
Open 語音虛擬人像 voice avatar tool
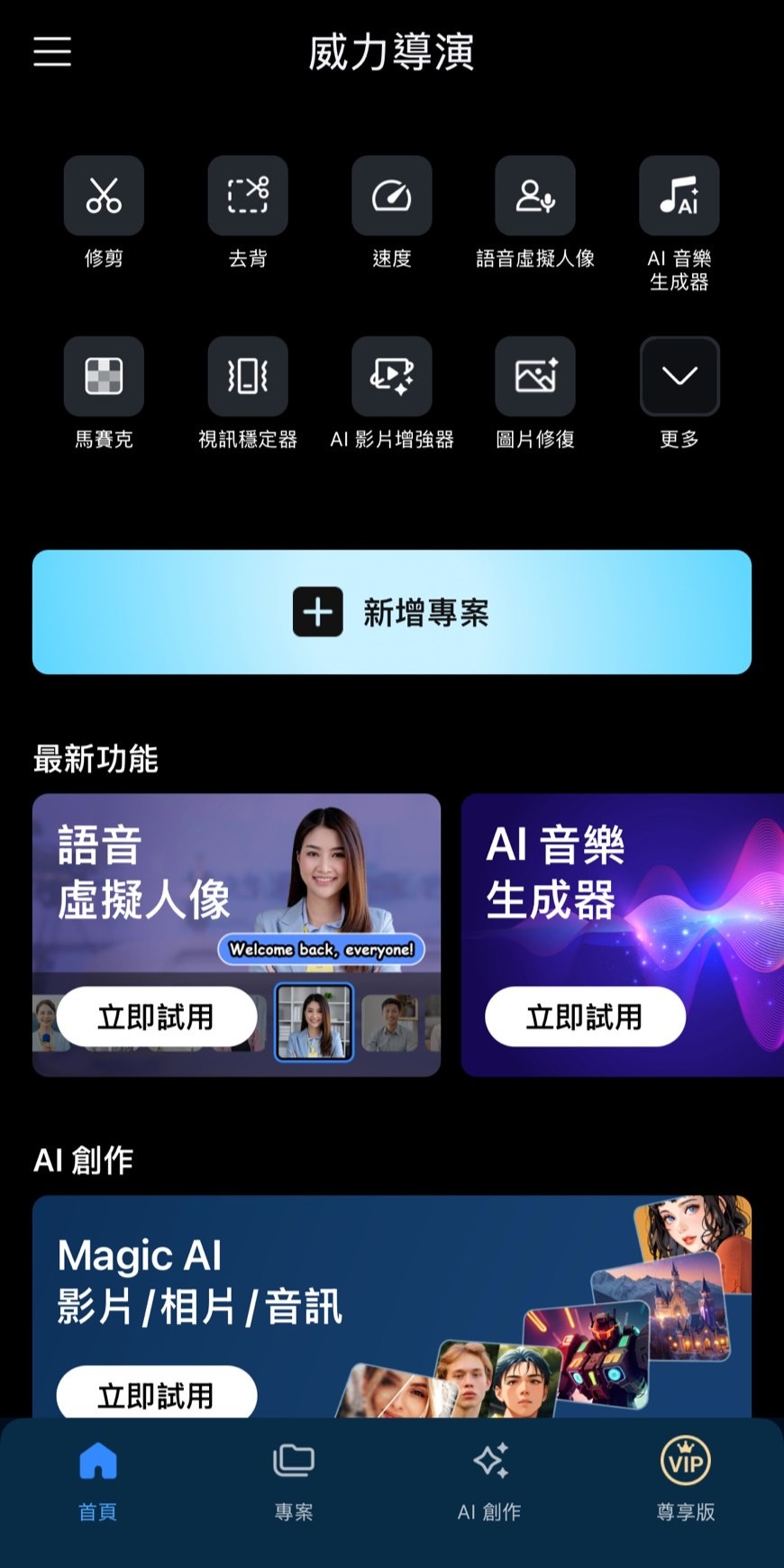[x=535, y=196]
